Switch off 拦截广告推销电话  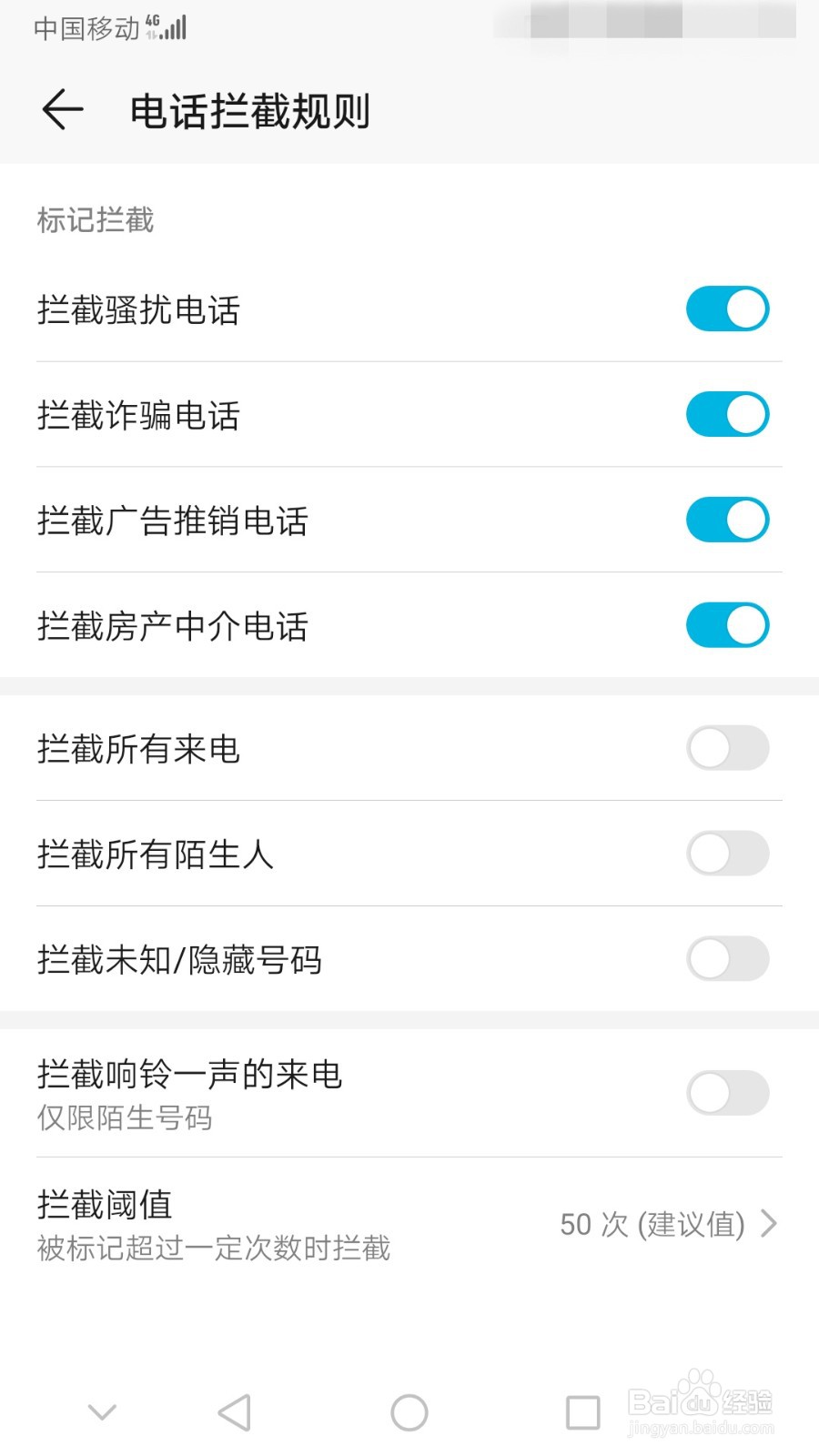727,521
